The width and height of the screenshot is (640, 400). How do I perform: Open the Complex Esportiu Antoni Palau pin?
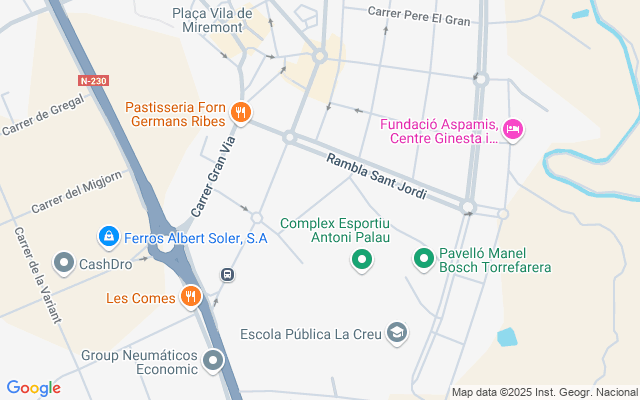362,260
